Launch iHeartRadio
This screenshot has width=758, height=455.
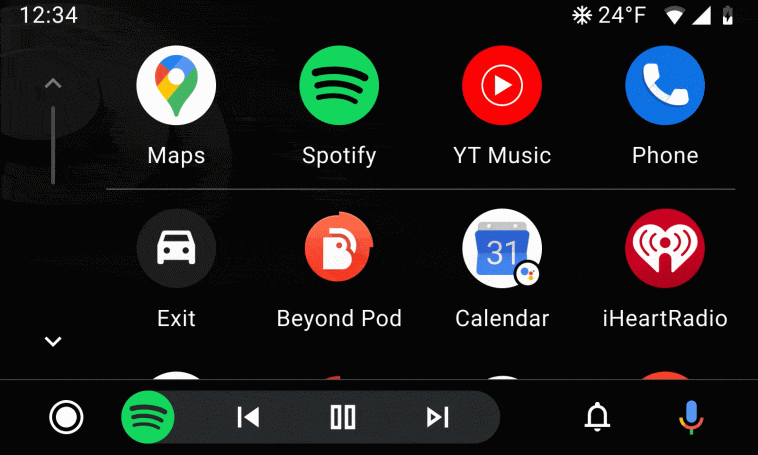[x=665, y=249]
